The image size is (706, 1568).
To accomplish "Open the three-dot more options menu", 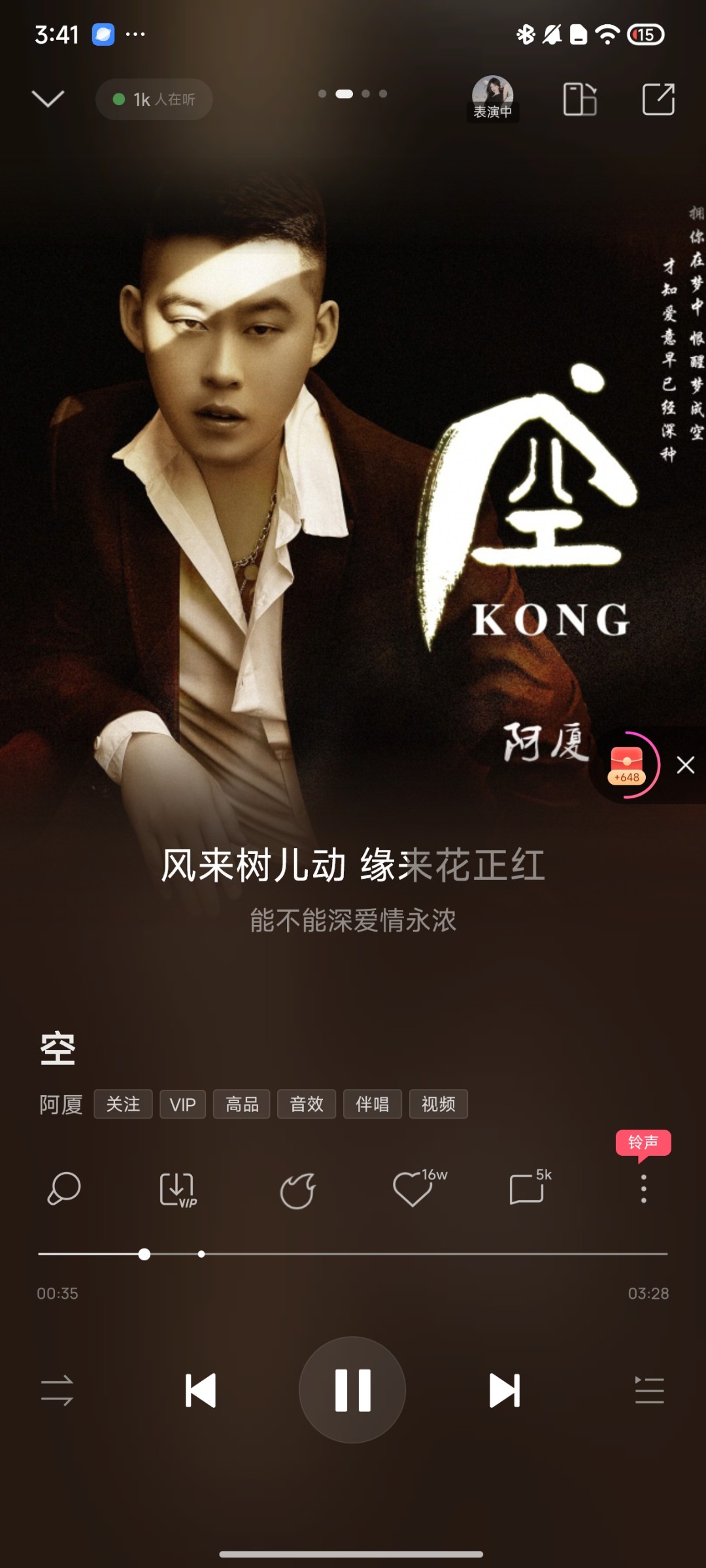I will pos(644,1189).
